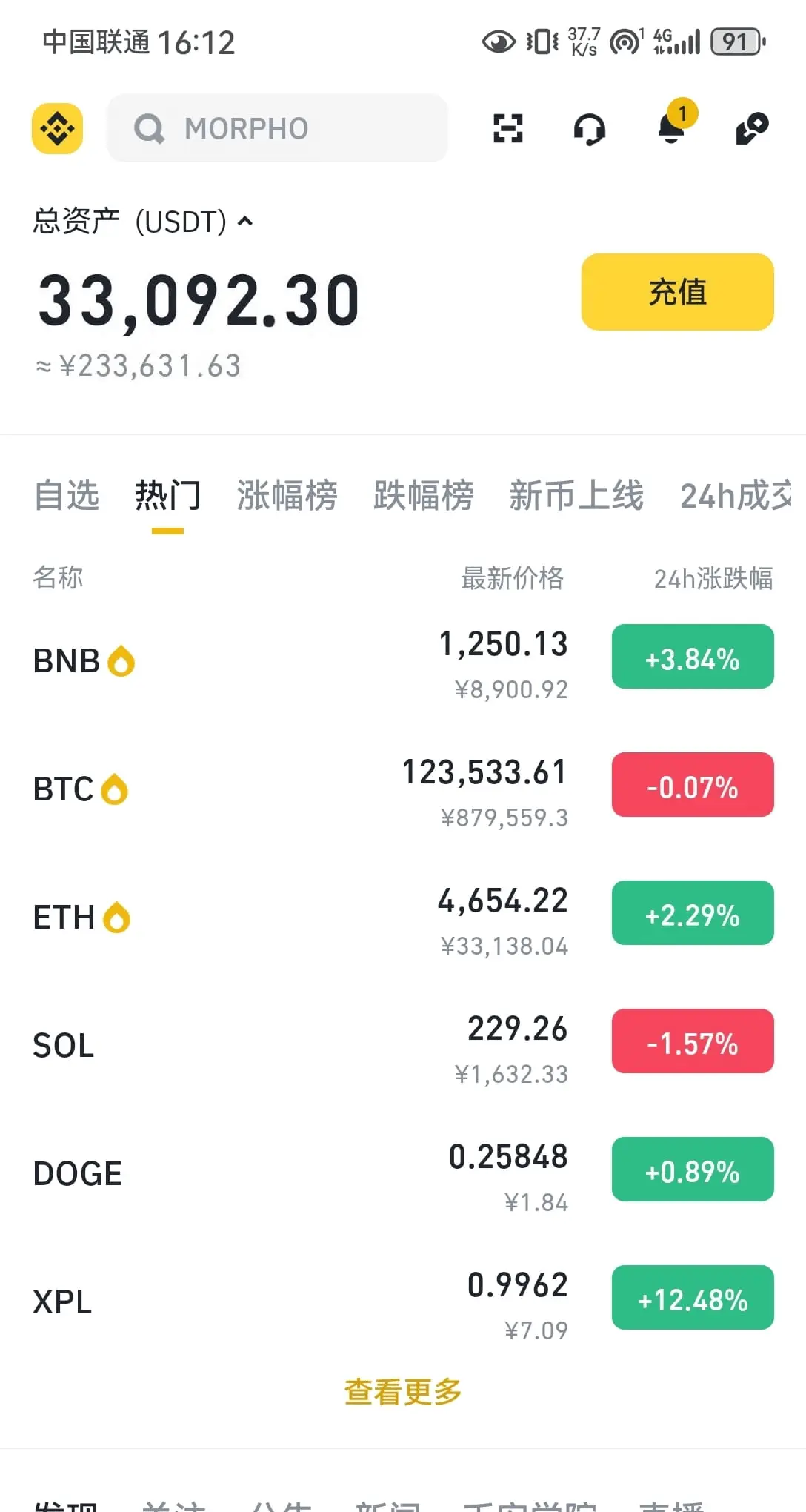Open the SOL market row
Image resolution: width=806 pixels, height=1512 pixels.
pyautogui.click(x=296, y=1045)
